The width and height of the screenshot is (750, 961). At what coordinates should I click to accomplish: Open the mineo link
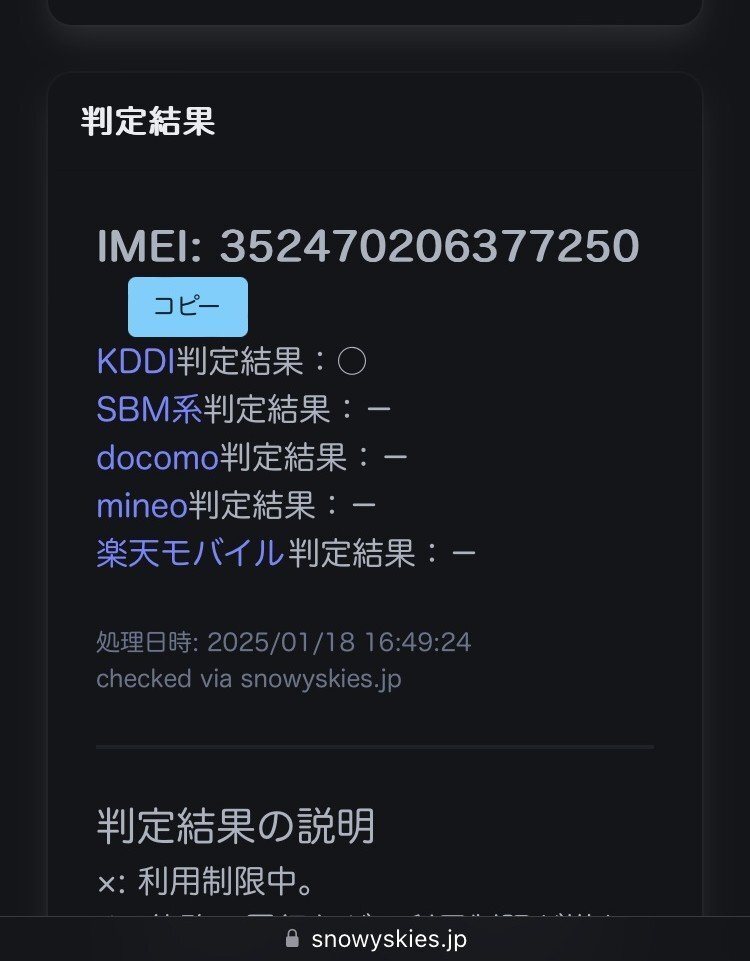pos(141,505)
